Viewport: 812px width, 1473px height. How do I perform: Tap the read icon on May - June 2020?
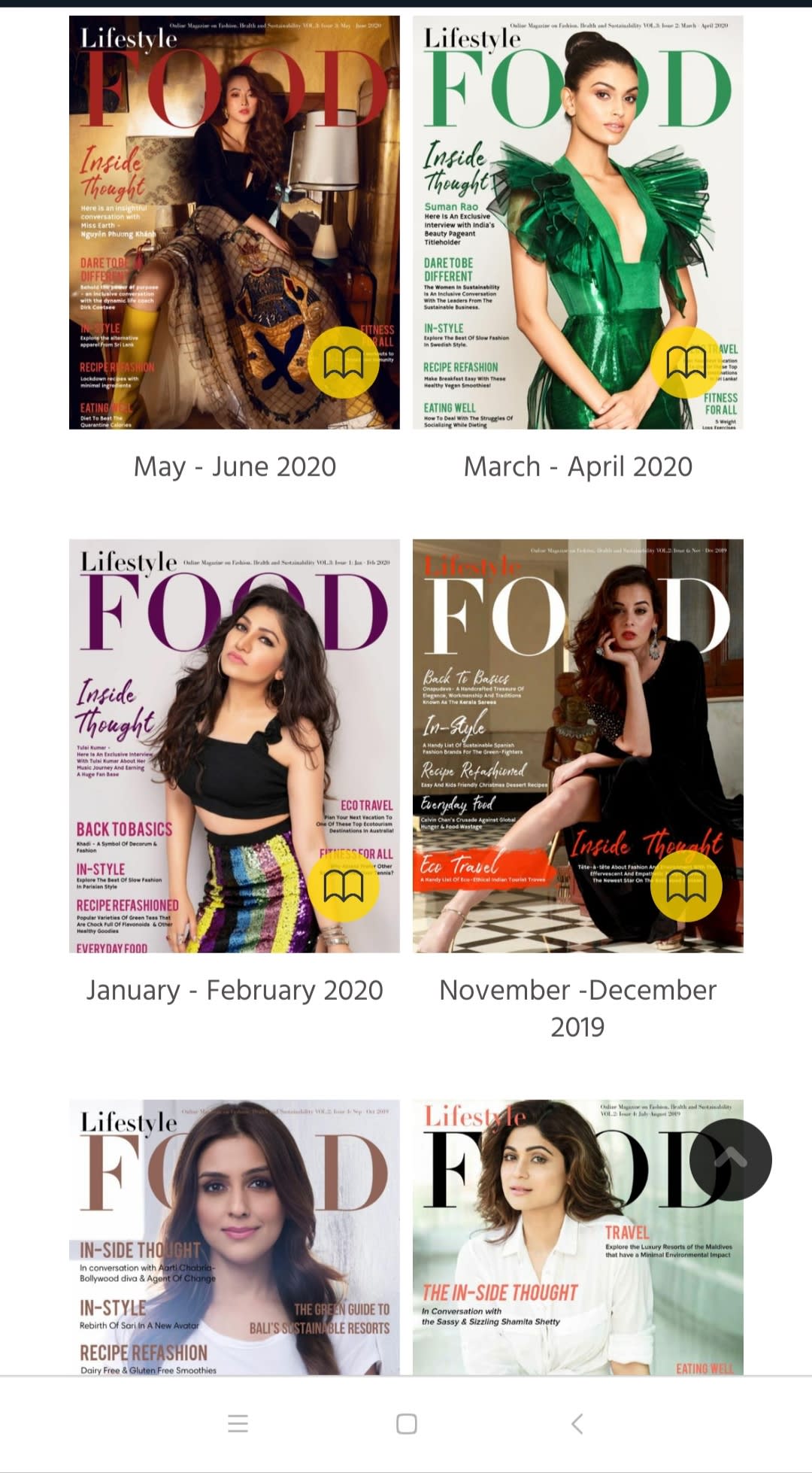[x=344, y=363]
